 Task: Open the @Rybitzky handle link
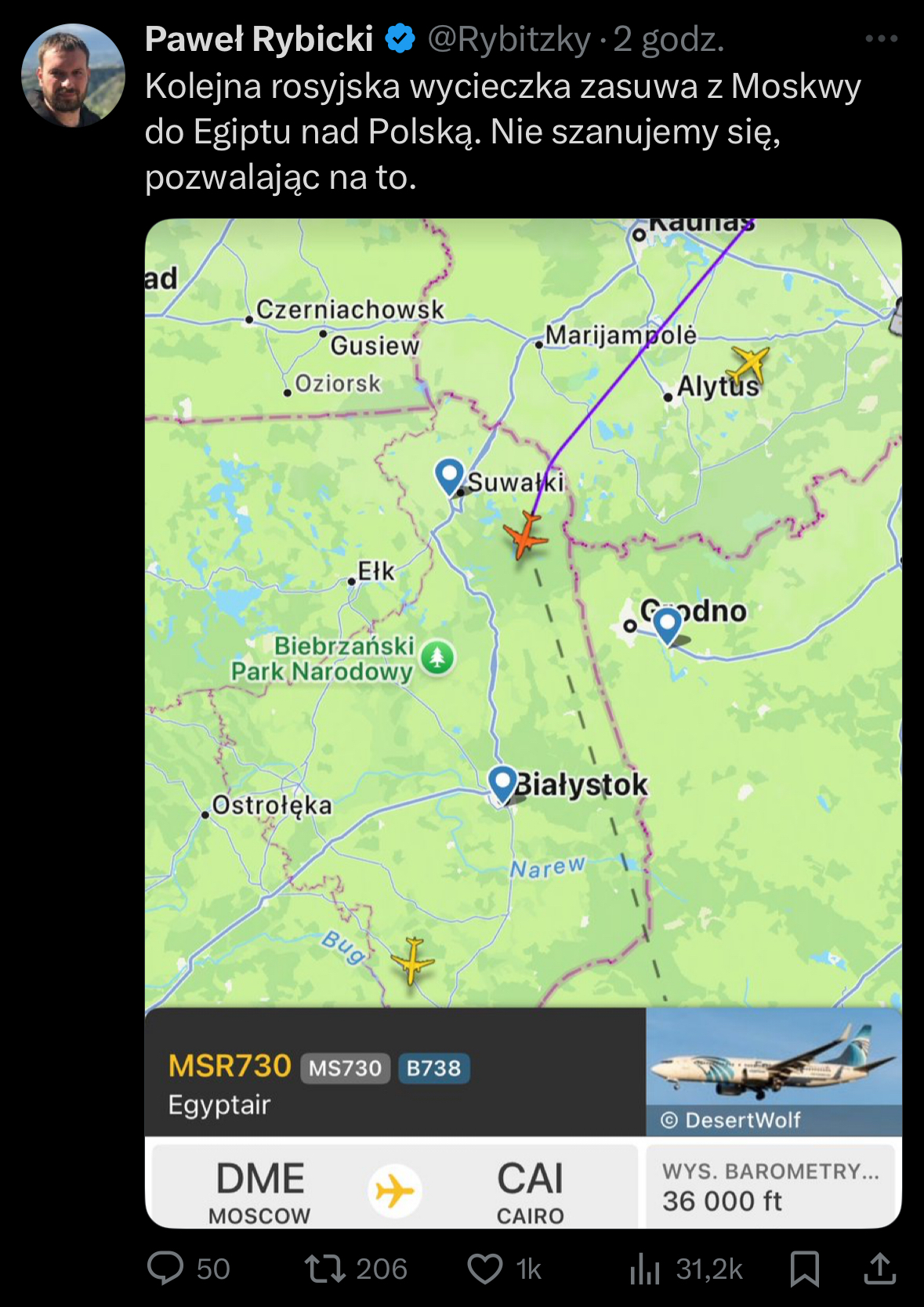tap(509, 39)
